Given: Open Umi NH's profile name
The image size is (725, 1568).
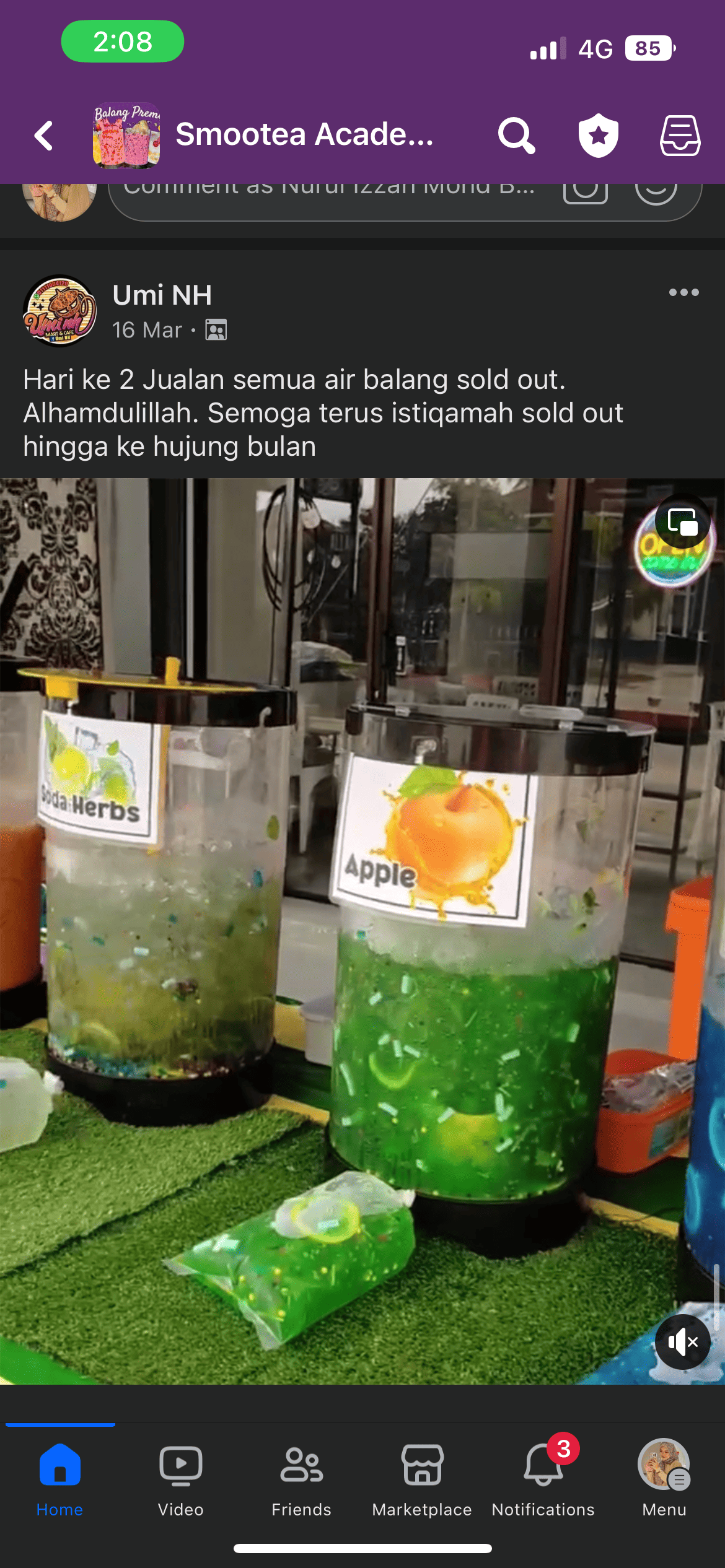Looking at the screenshot, I should 162,295.
